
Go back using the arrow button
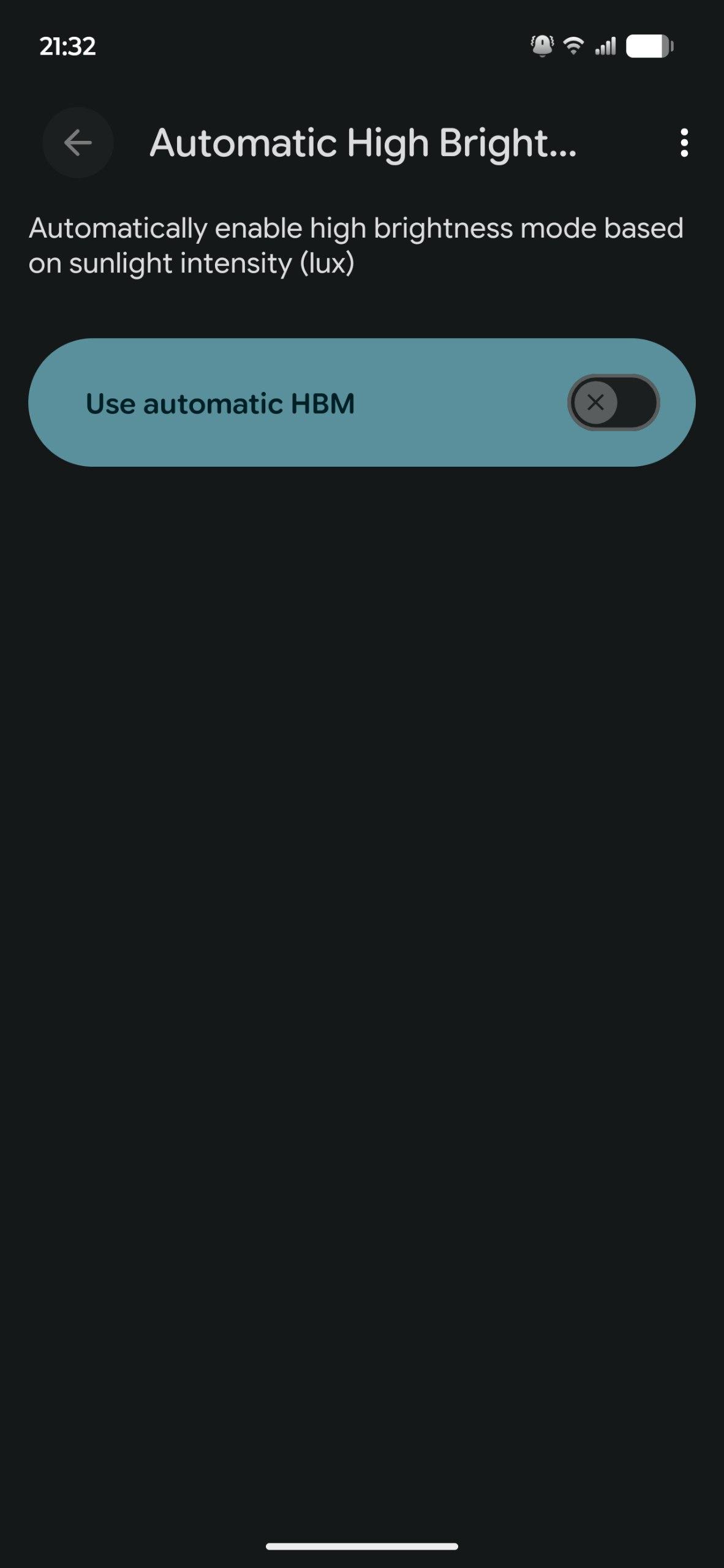[x=78, y=143]
